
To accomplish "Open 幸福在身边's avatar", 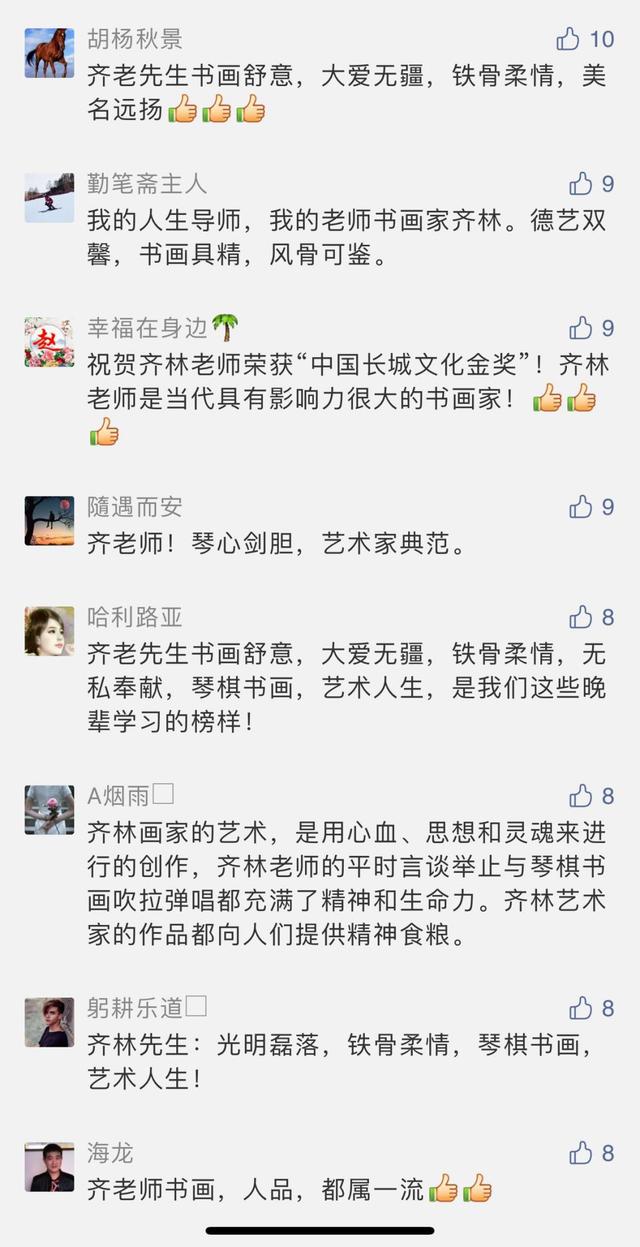I will tap(49, 342).
